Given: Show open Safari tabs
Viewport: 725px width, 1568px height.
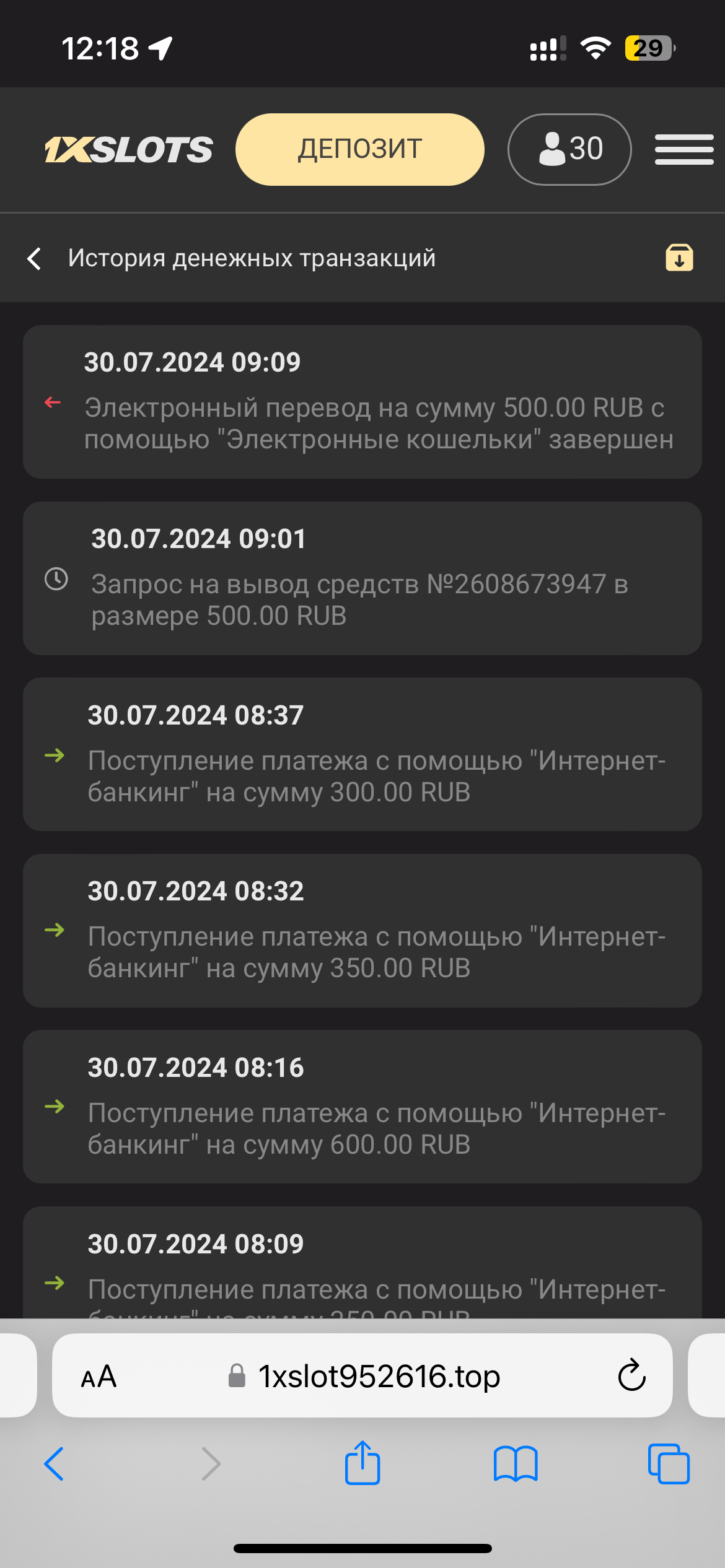Looking at the screenshot, I should [x=669, y=1464].
